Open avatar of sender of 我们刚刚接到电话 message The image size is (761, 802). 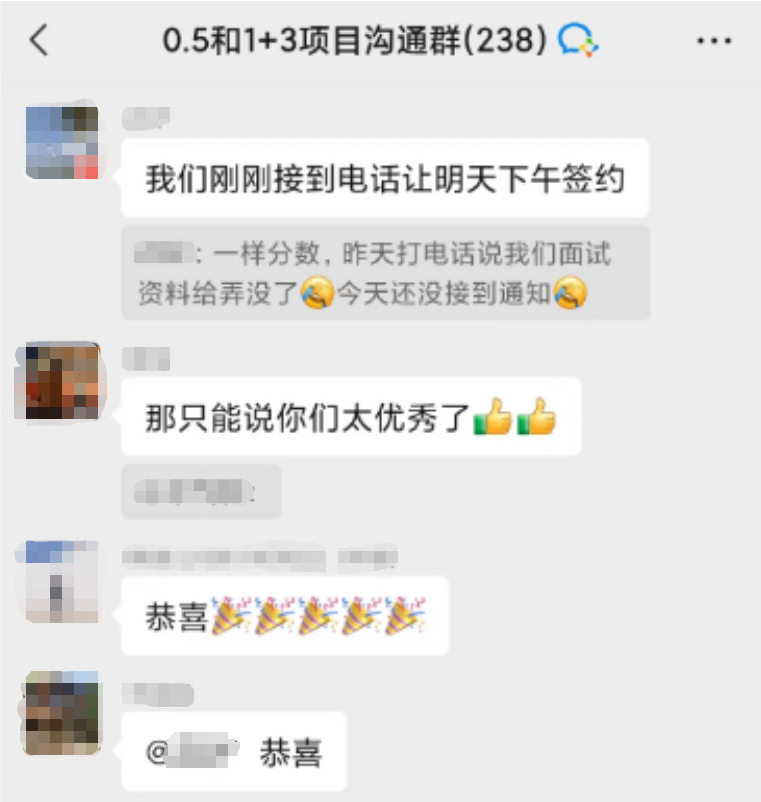(61, 142)
